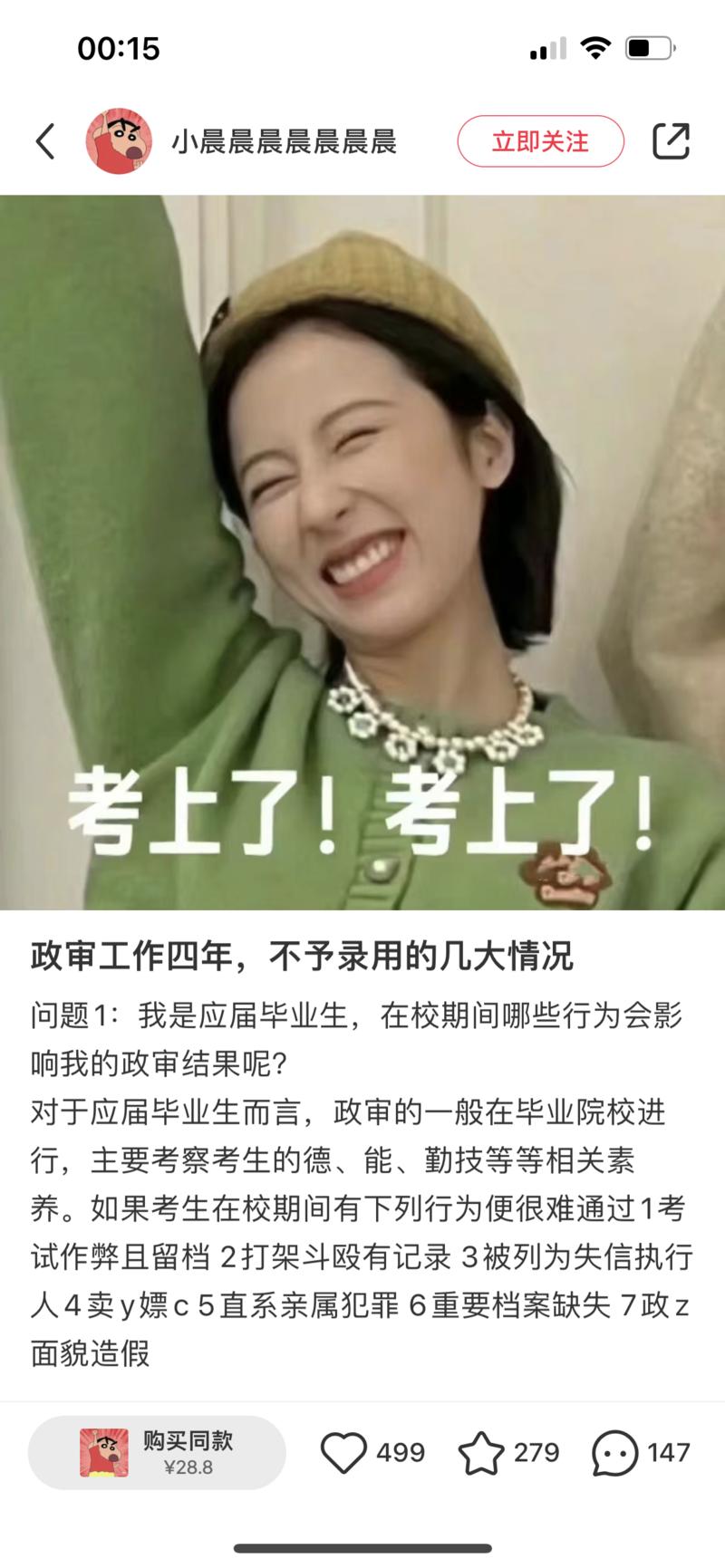Go back using the top-left arrow

click(45, 141)
